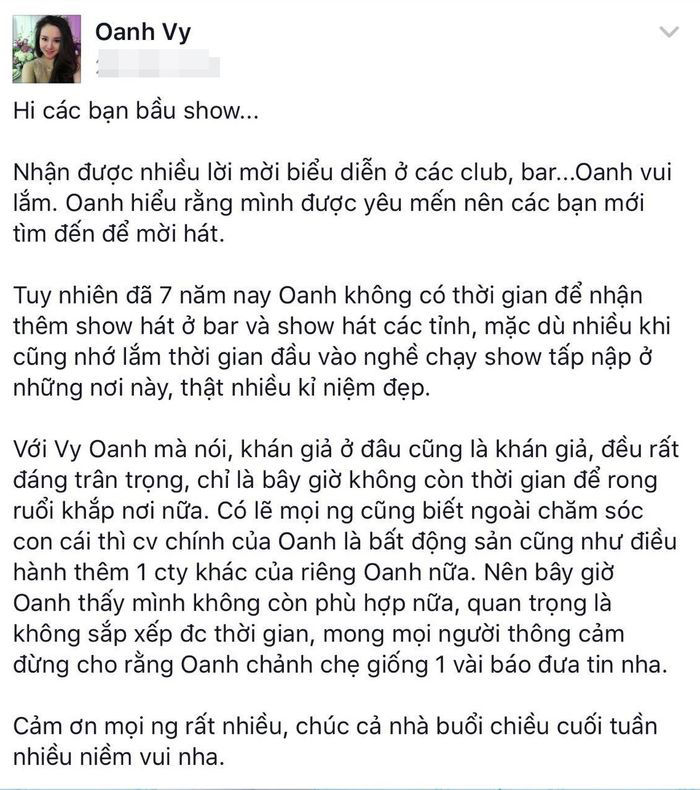
Task: Expand the post options chevron menu
Action: click(x=669, y=33)
